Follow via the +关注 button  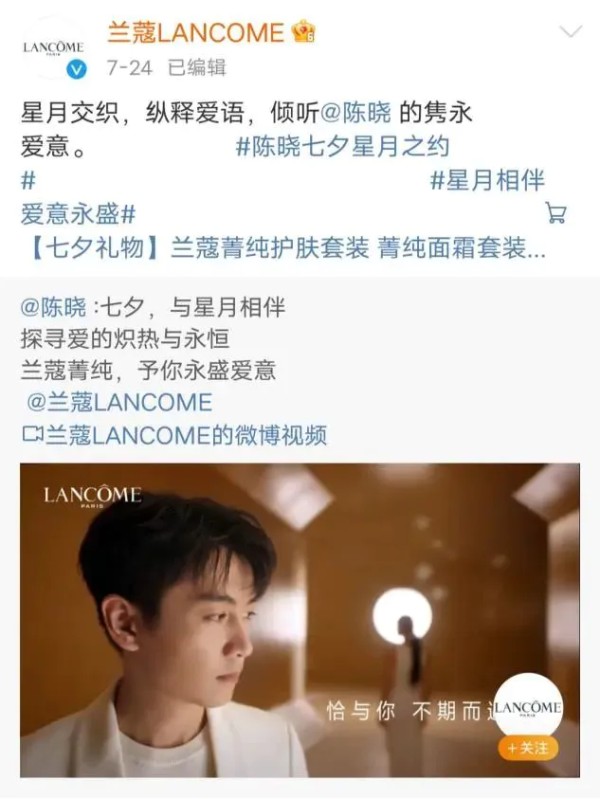pyautogui.click(x=527, y=746)
